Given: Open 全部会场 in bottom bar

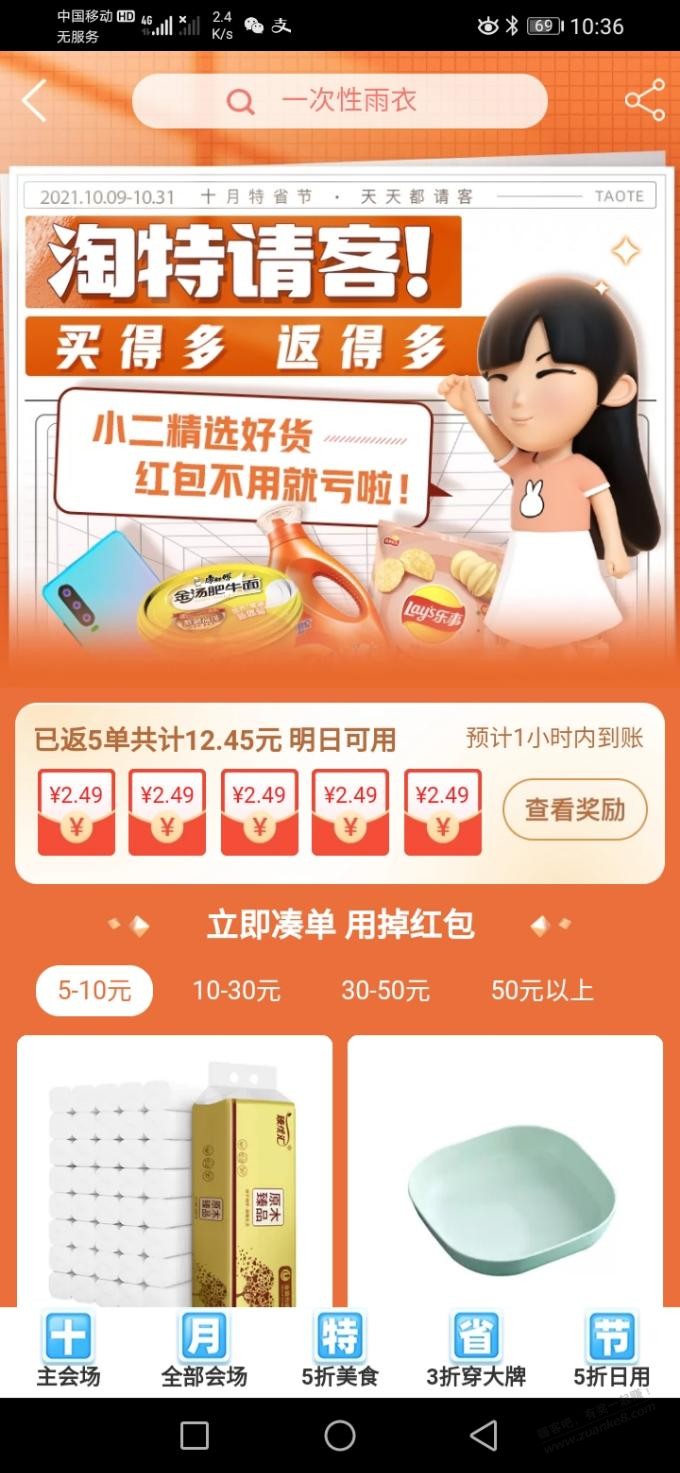Looking at the screenshot, I should pyautogui.click(x=204, y=1351).
